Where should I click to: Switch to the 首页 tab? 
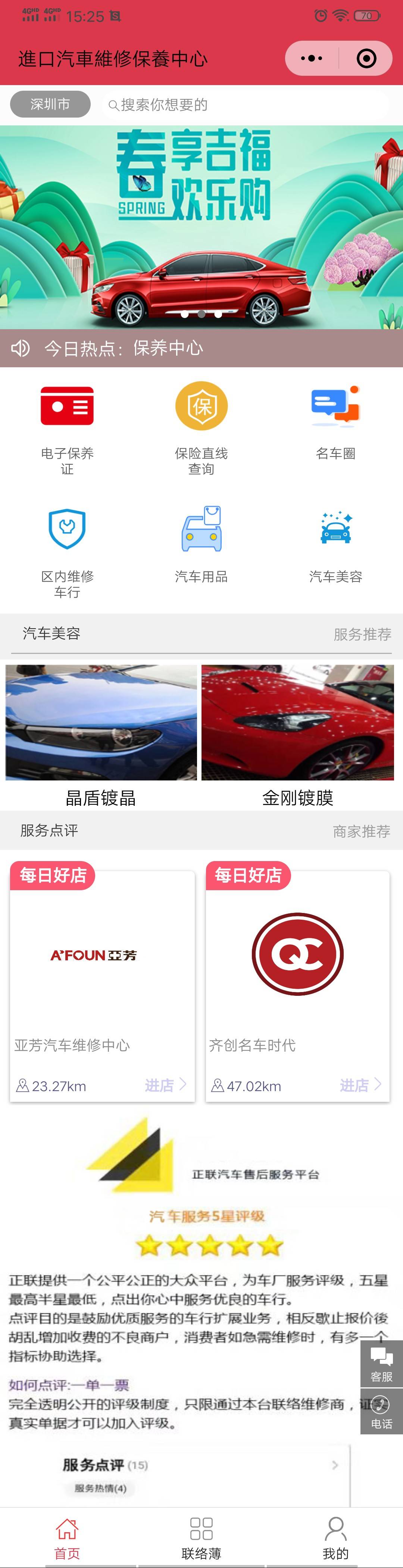point(67,1537)
